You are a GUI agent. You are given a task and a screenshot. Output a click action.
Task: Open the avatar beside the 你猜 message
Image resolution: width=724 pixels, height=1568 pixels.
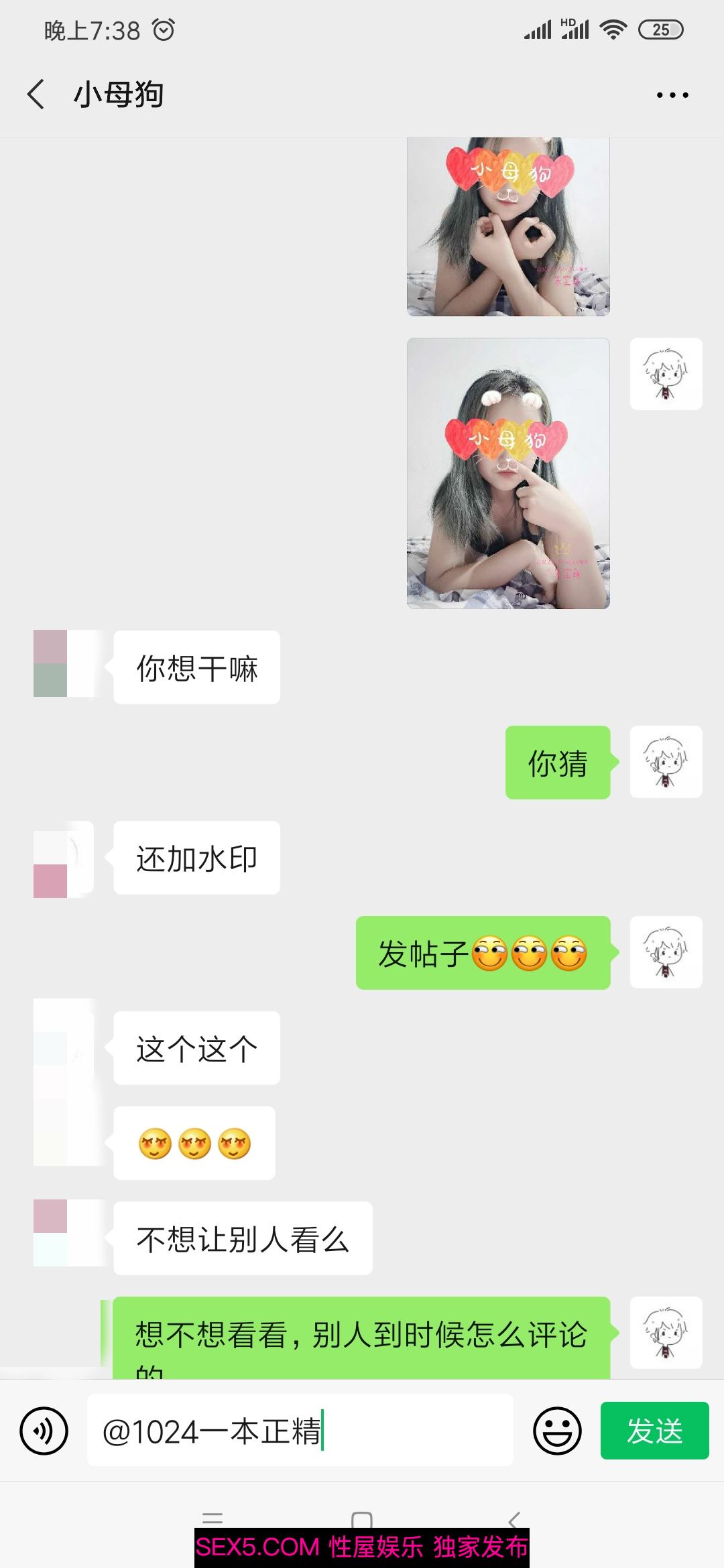666,762
